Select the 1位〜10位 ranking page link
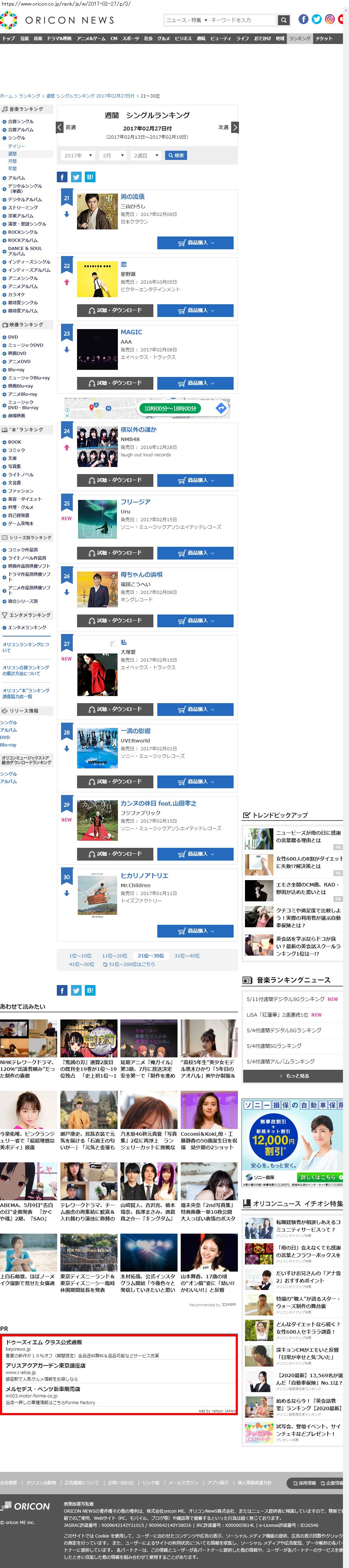Image resolution: width=349 pixels, height=1568 pixels. coord(80,955)
